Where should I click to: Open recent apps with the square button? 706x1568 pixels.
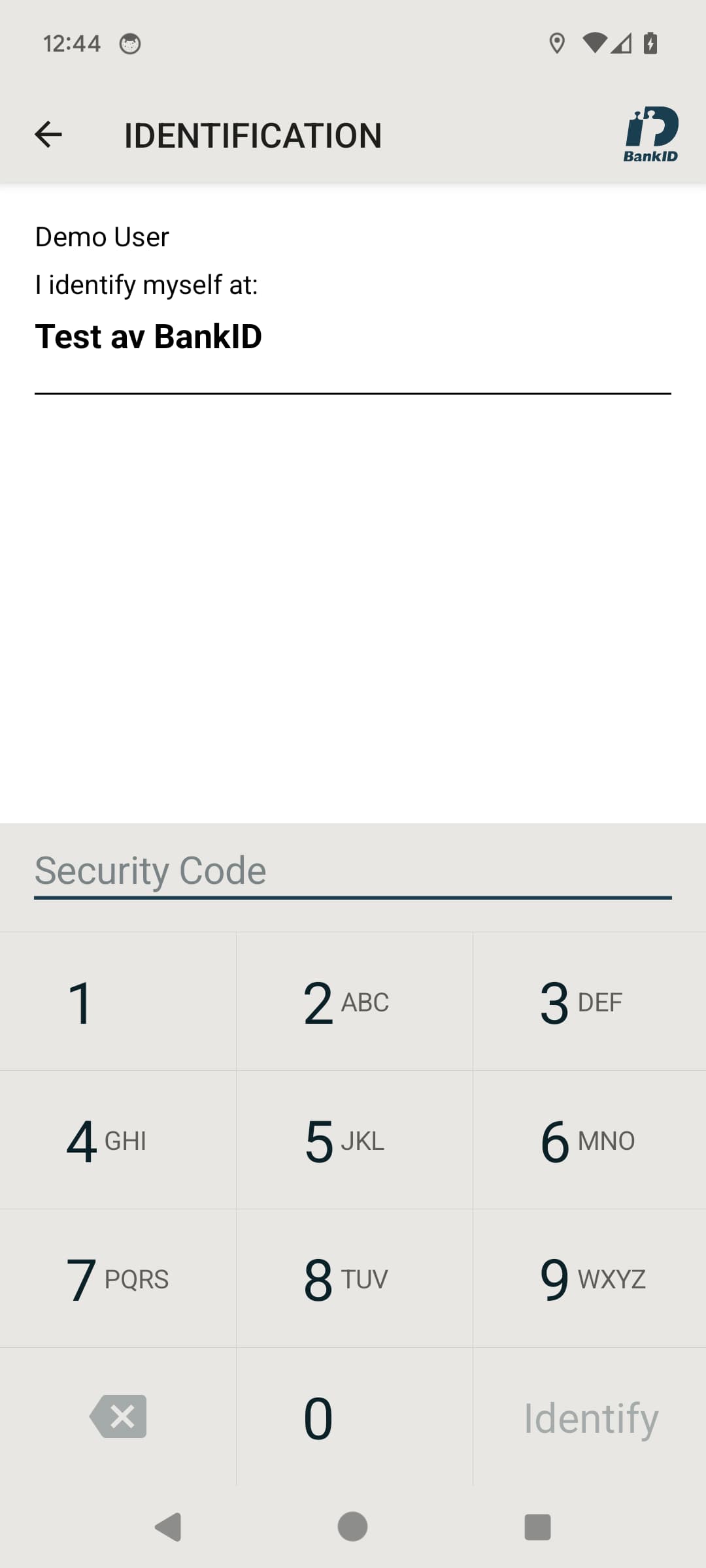[537, 1527]
